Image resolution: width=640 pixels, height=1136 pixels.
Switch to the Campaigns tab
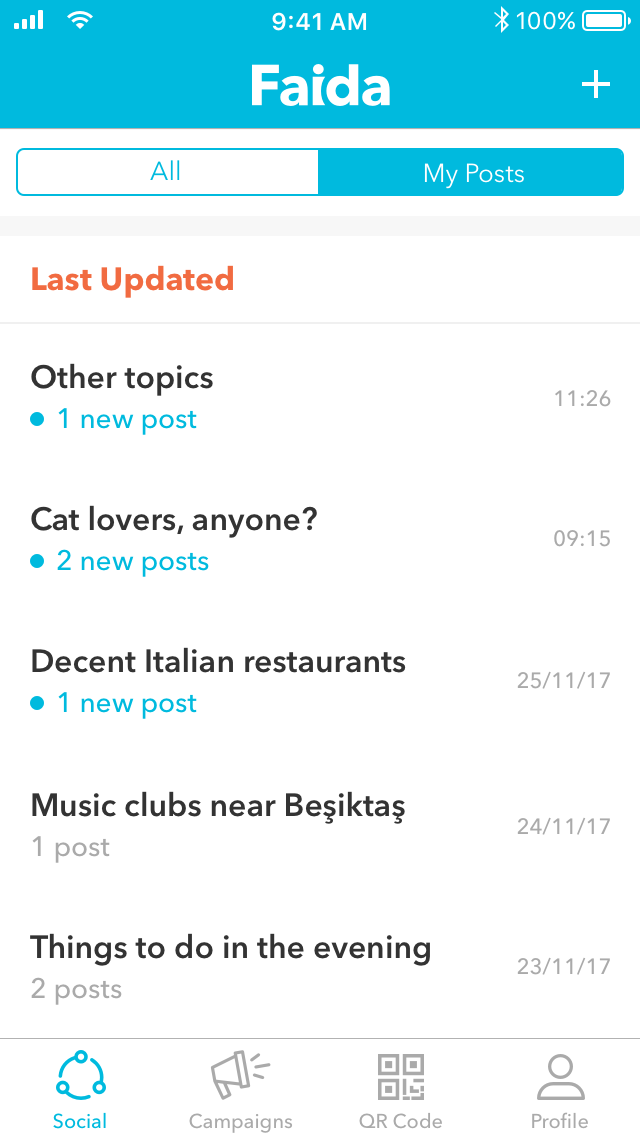(x=240, y=1089)
